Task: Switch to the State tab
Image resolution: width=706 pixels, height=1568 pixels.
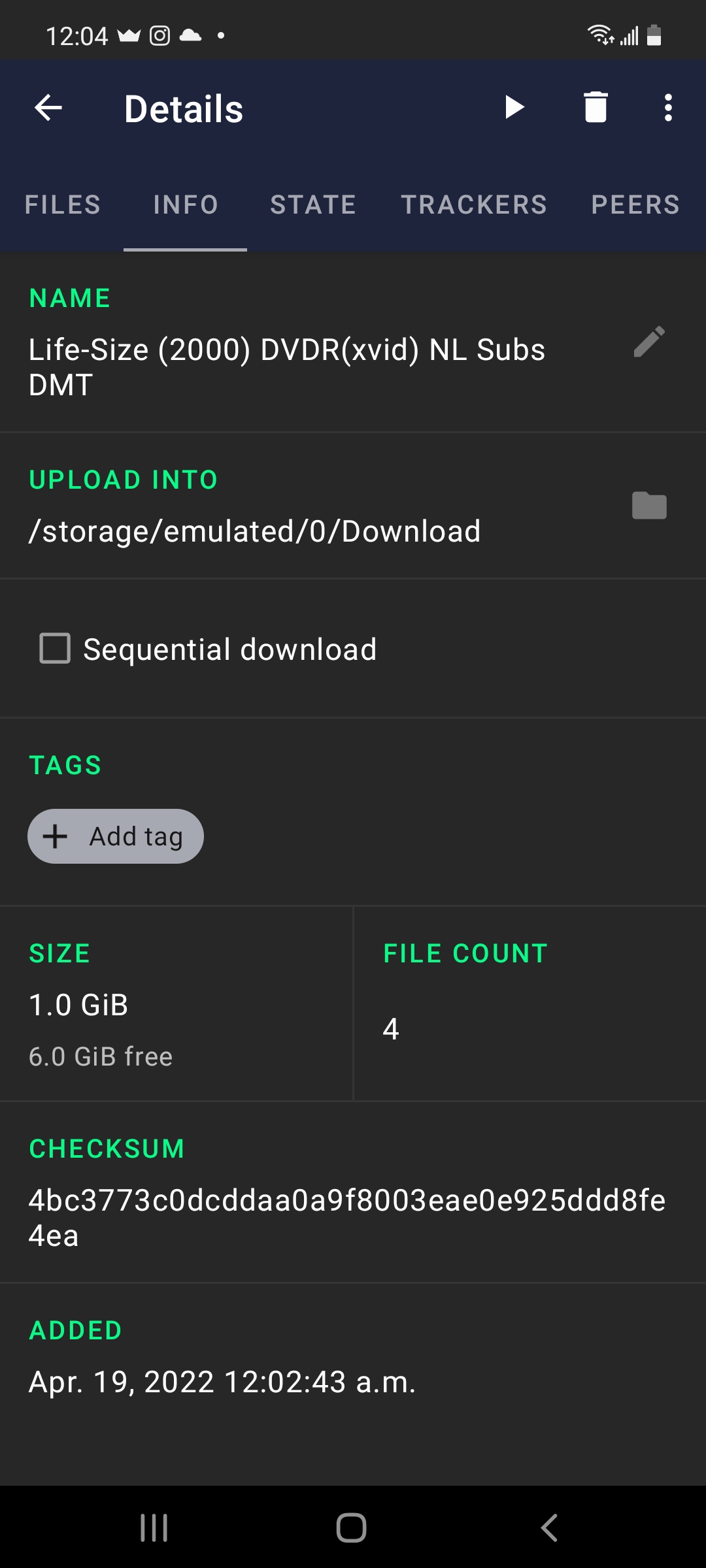Action: [x=314, y=205]
